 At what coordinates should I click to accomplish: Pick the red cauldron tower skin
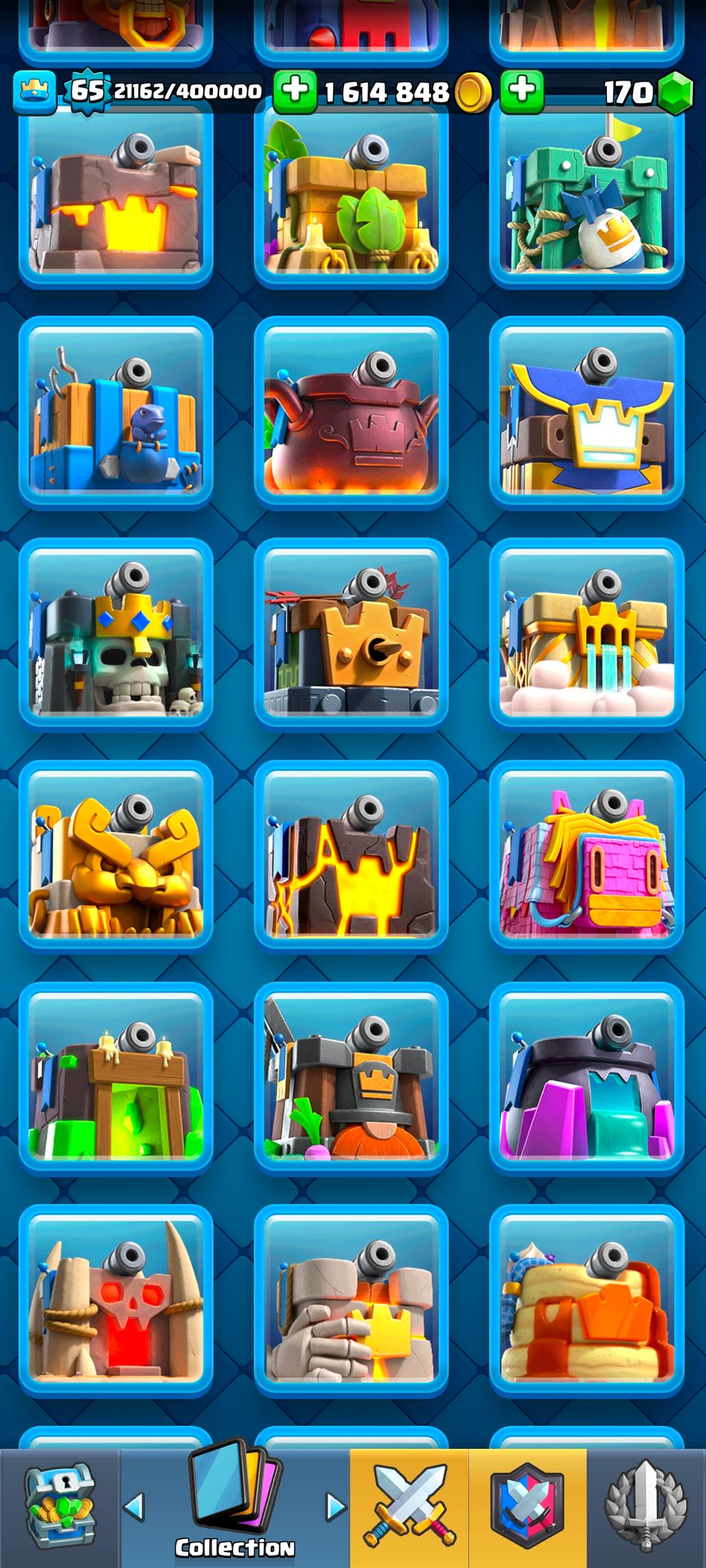coord(351,412)
